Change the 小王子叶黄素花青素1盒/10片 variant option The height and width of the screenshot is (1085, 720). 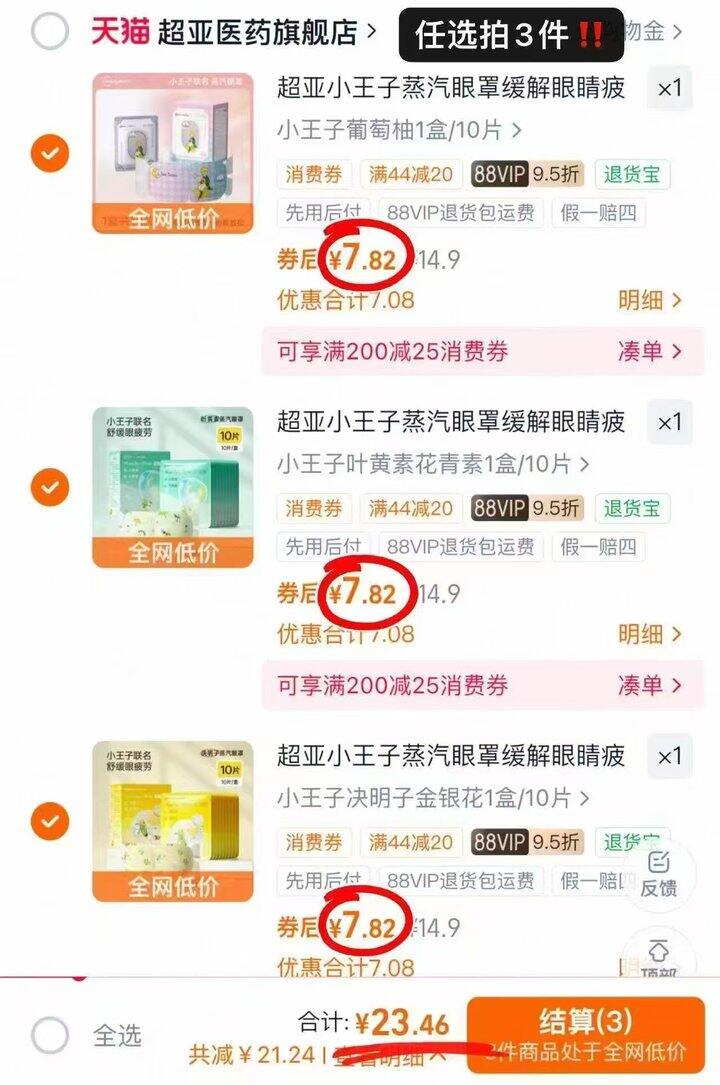click(x=433, y=464)
